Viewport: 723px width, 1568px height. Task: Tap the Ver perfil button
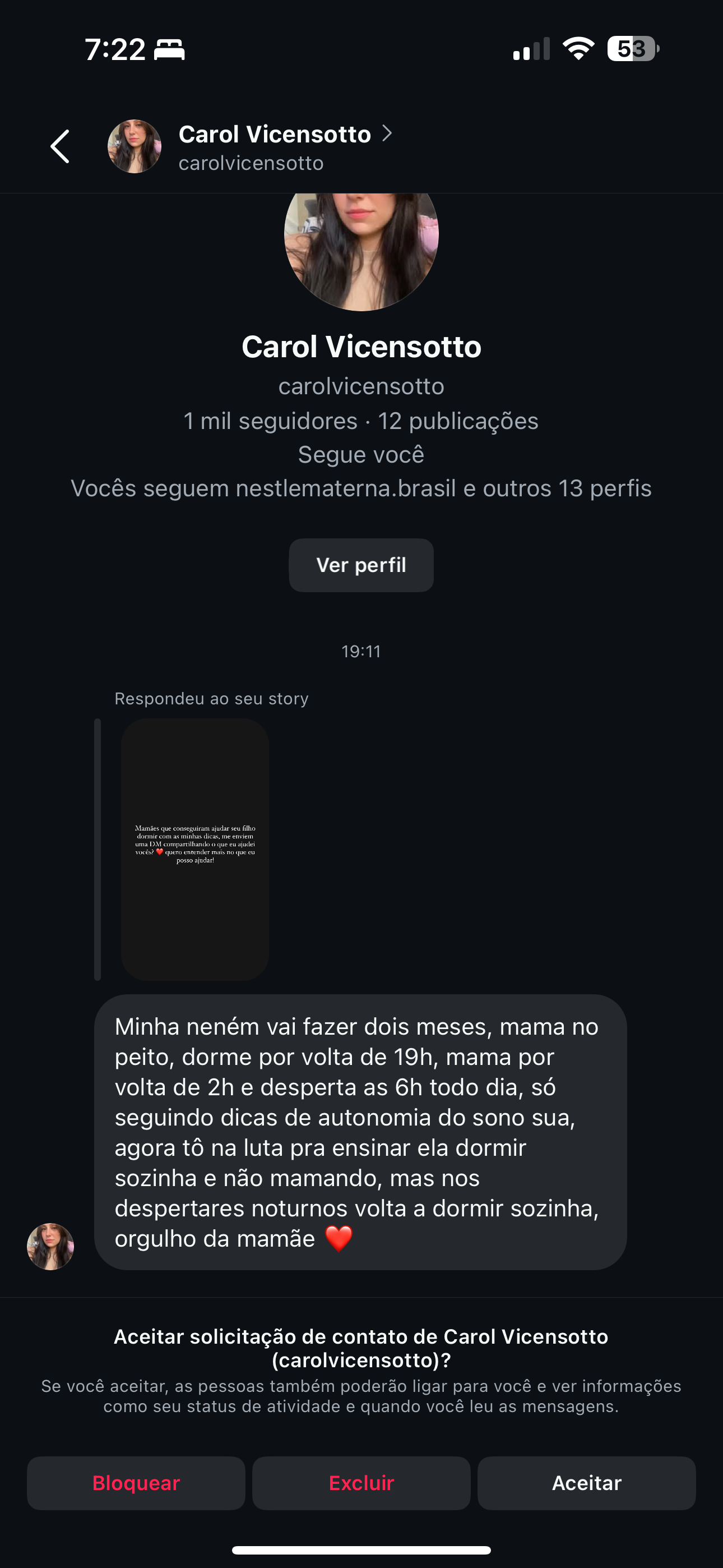(x=361, y=565)
